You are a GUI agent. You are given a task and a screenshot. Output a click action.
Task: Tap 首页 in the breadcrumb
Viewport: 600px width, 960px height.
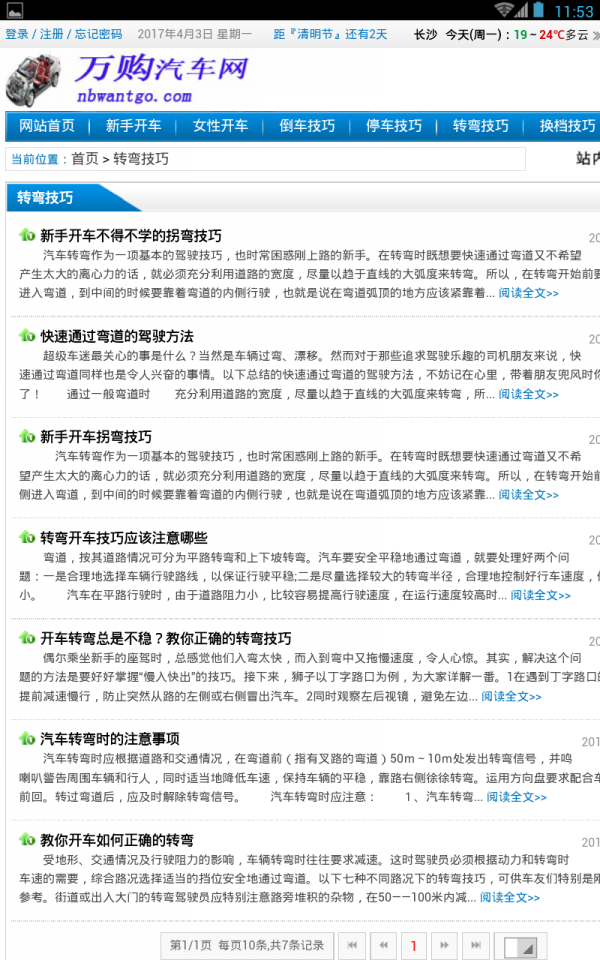pos(84,159)
